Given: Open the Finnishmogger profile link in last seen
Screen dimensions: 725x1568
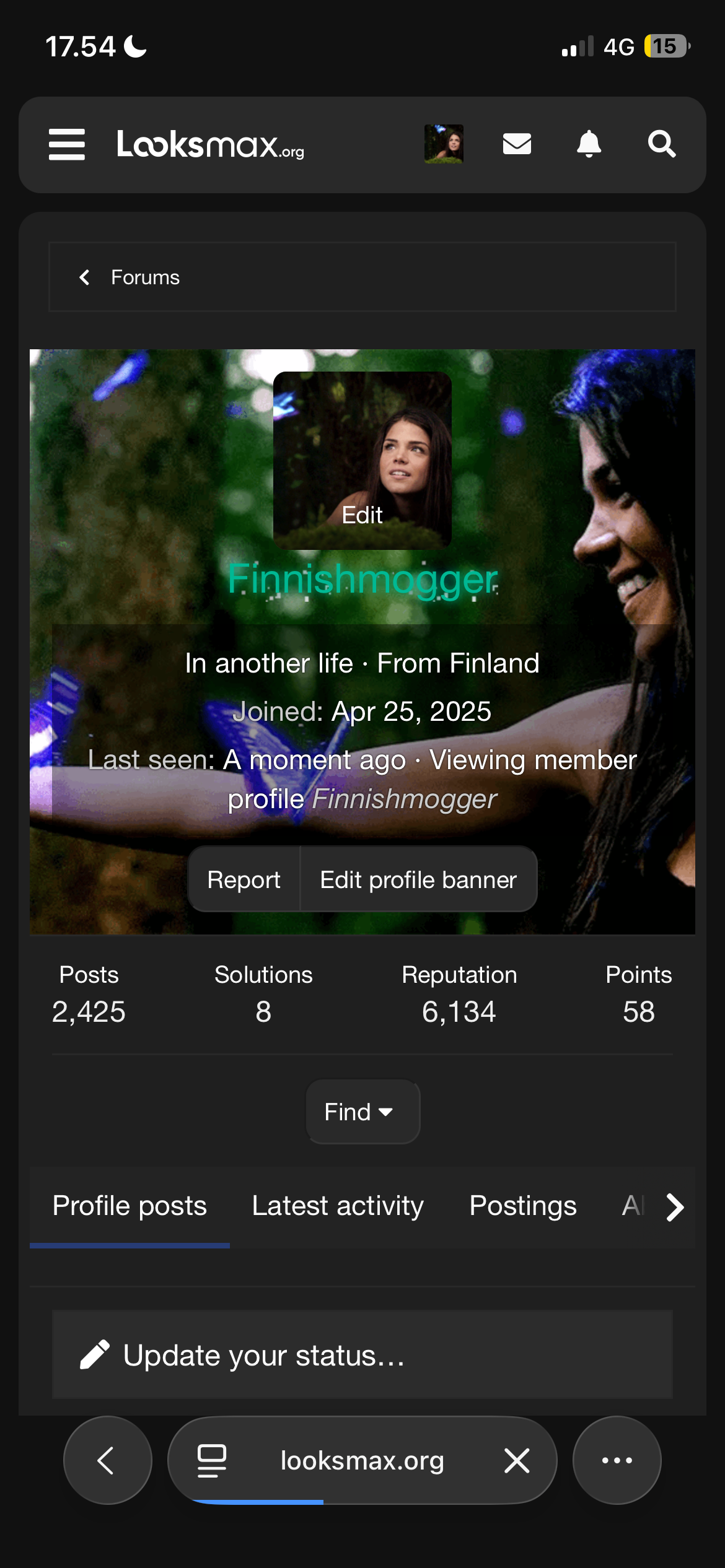Looking at the screenshot, I should (x=404, y=799).
